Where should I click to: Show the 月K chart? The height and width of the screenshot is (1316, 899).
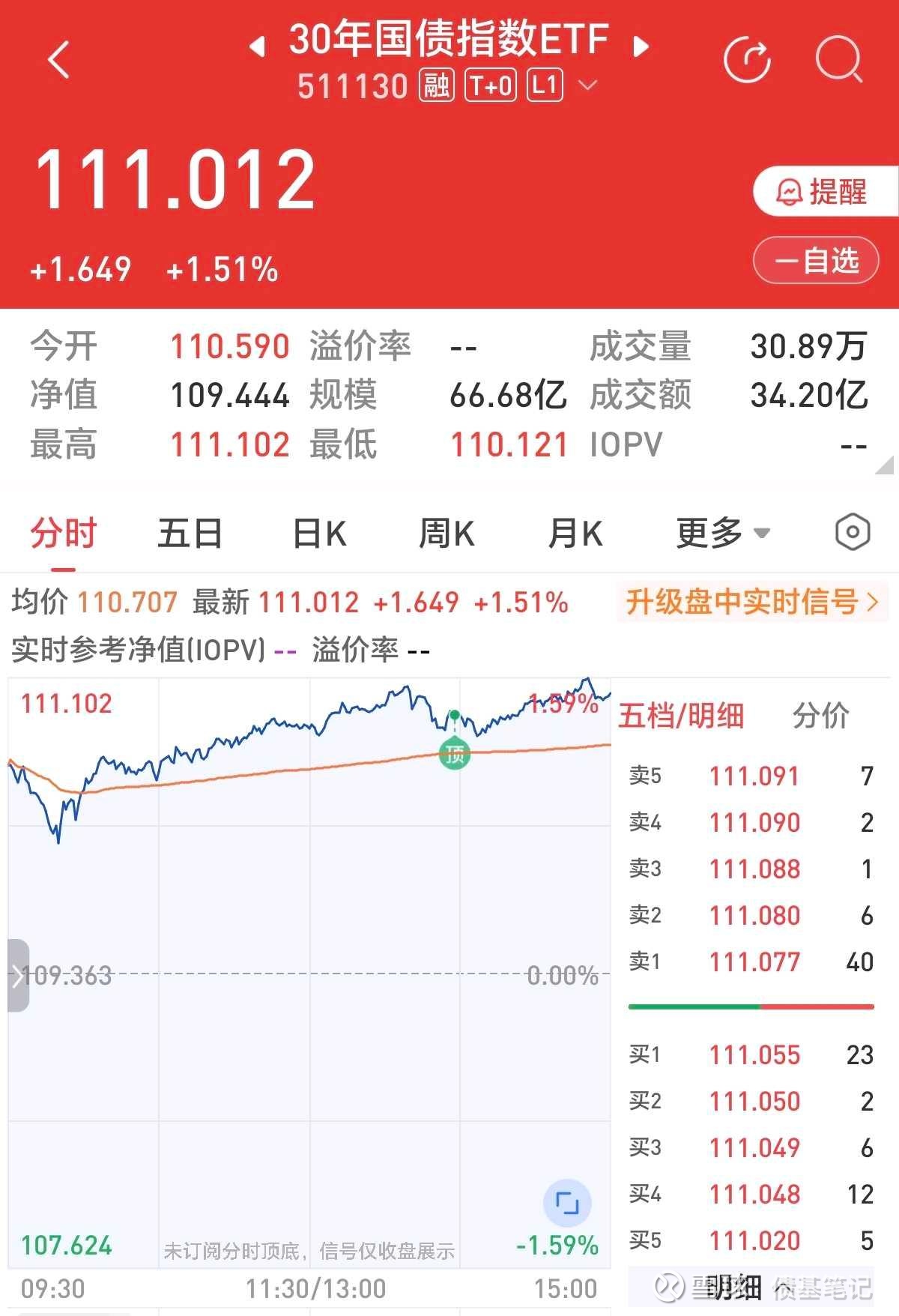[575, 534]
